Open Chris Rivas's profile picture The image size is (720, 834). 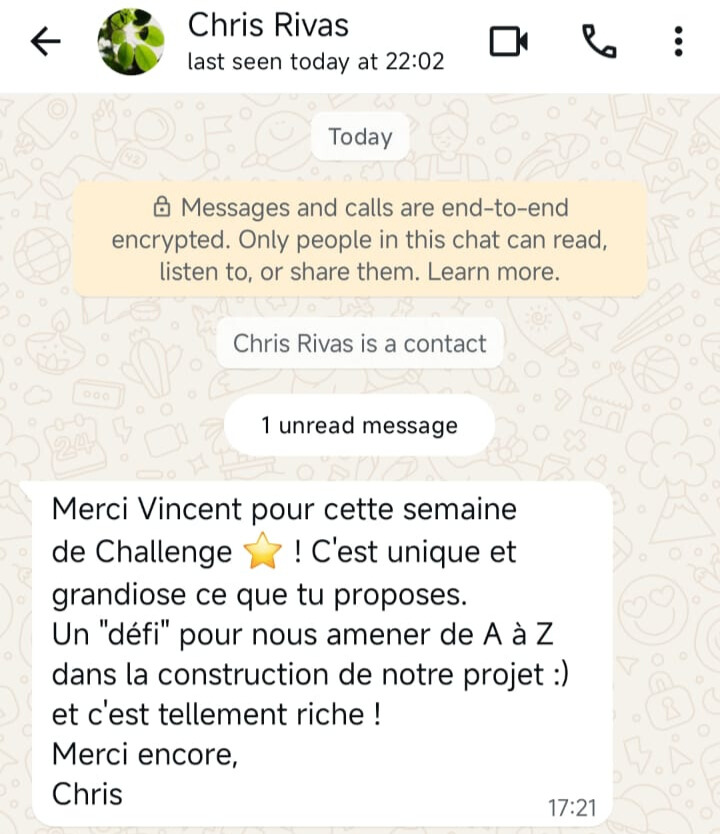(131, 42)
